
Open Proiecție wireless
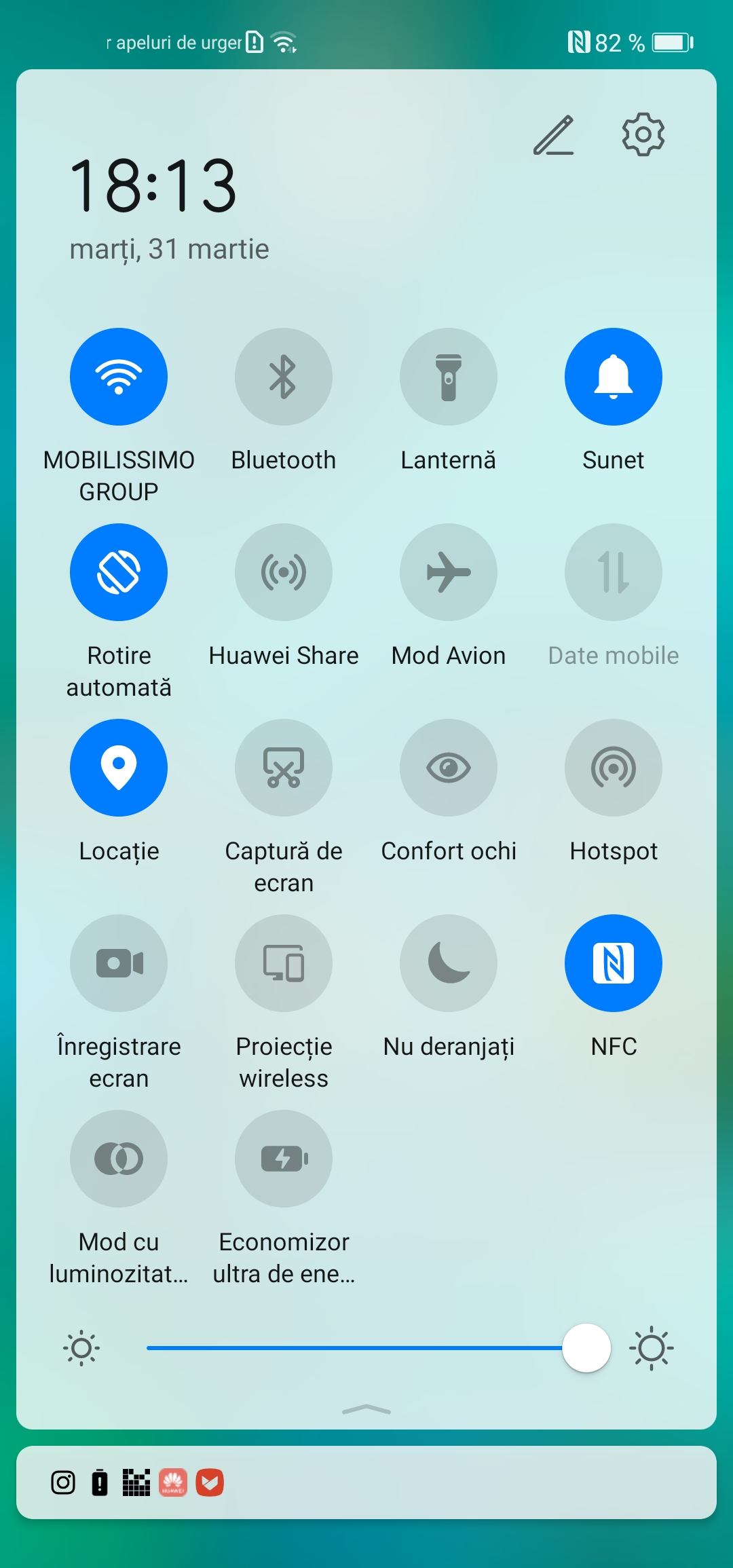tap(284, 963)
